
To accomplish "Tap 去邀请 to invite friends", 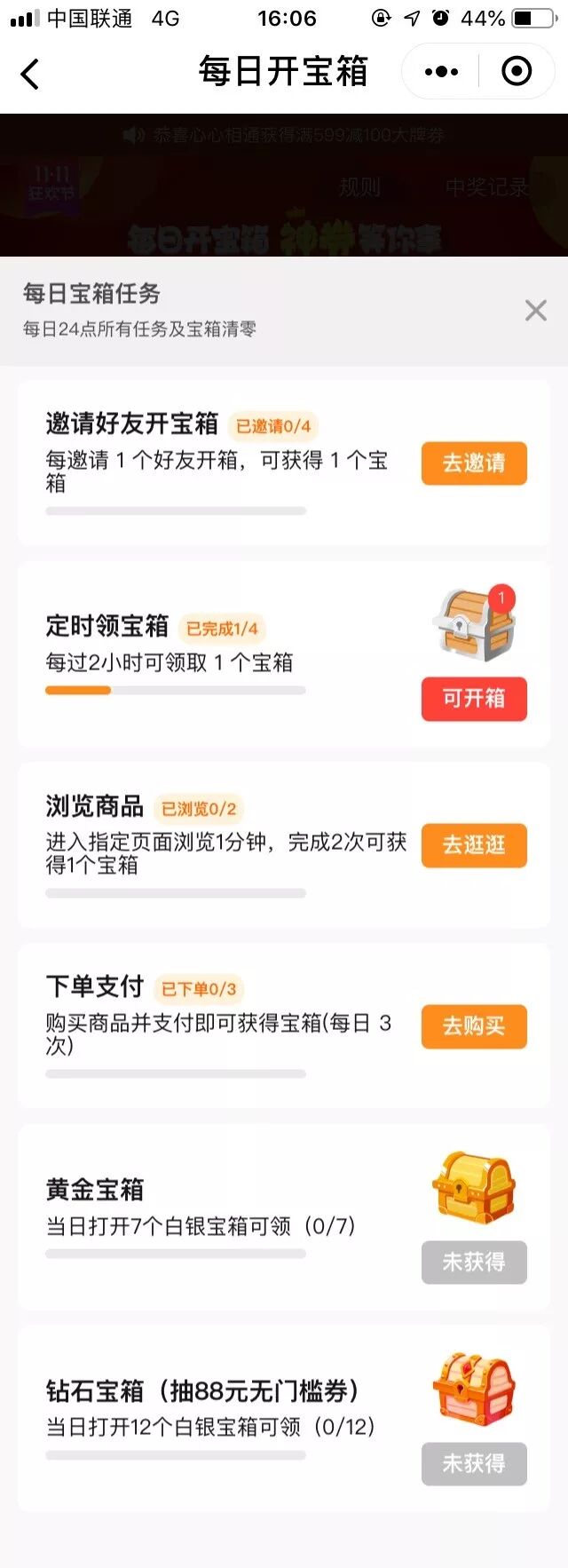I will pos(474,463).
